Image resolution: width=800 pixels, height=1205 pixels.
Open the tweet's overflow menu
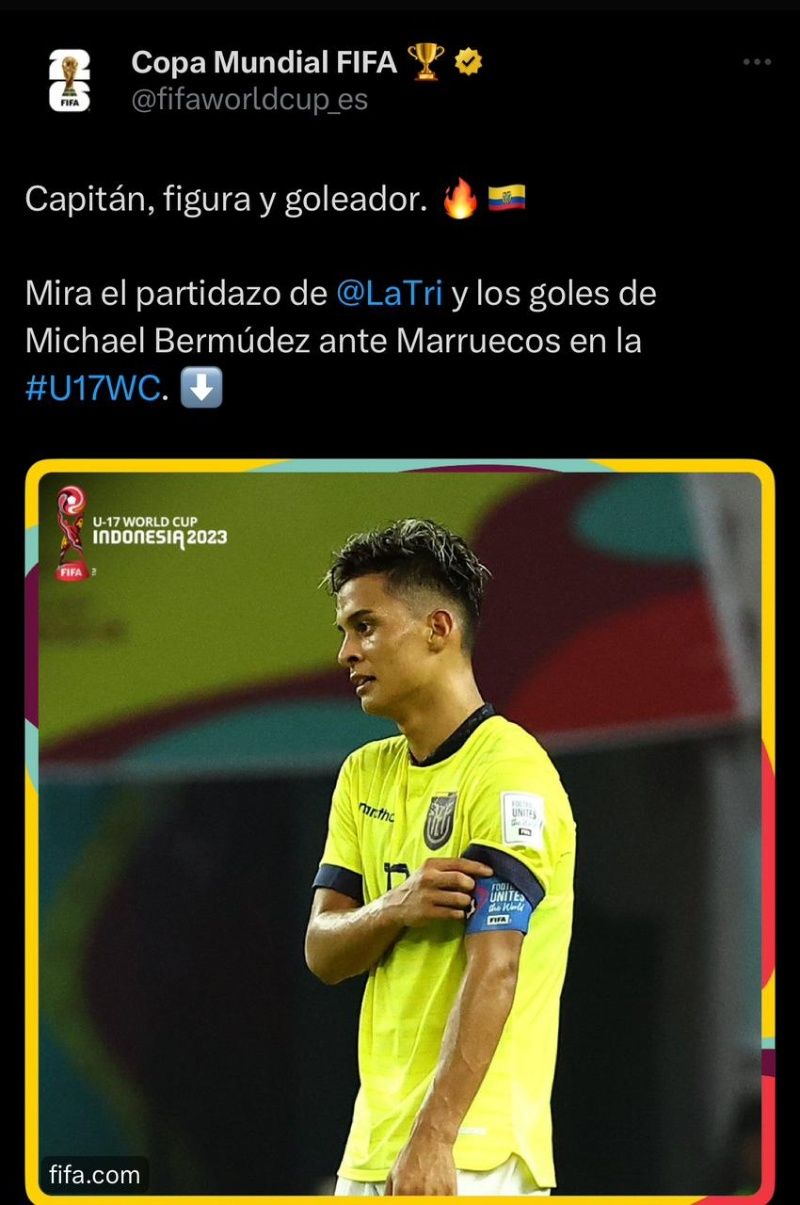[x=757, y=63]
